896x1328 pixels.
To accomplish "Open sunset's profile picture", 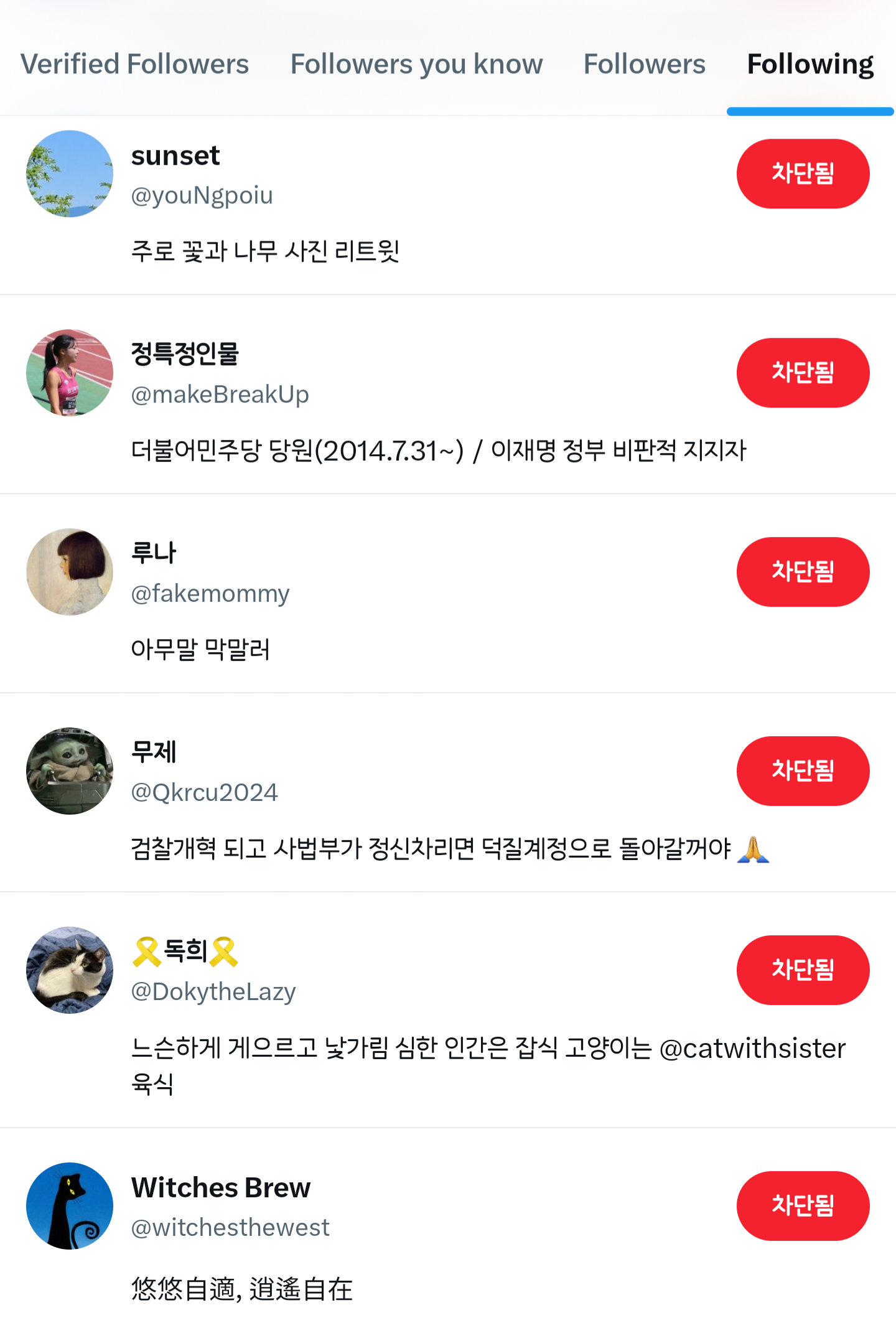I will (x=68, y=174).
